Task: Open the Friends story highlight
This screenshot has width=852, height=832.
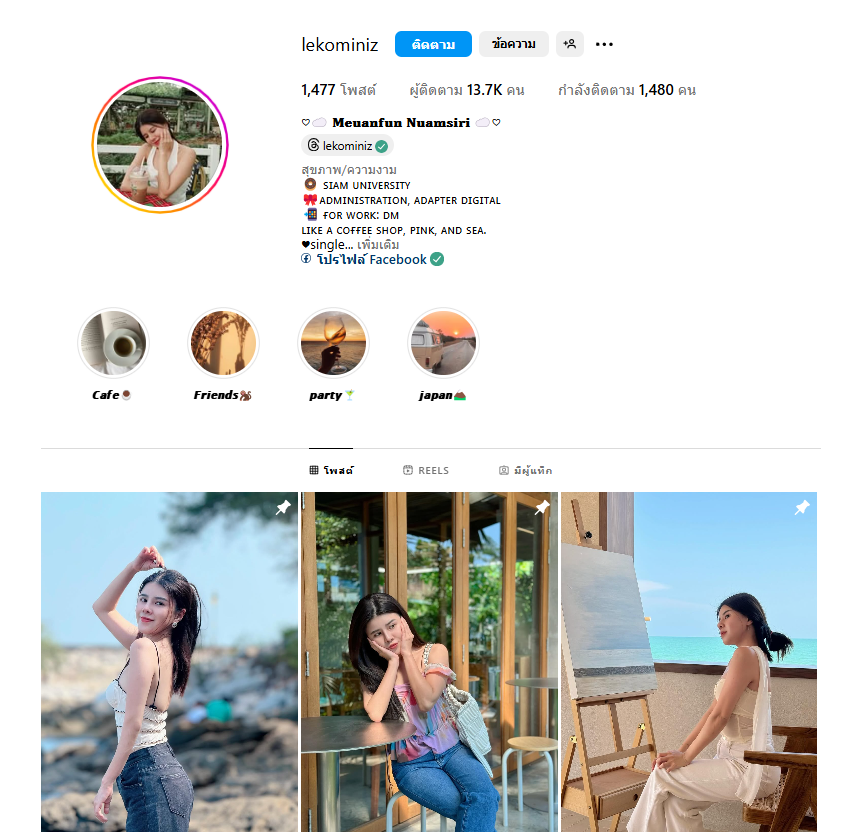Action: (x=223, y=343)
